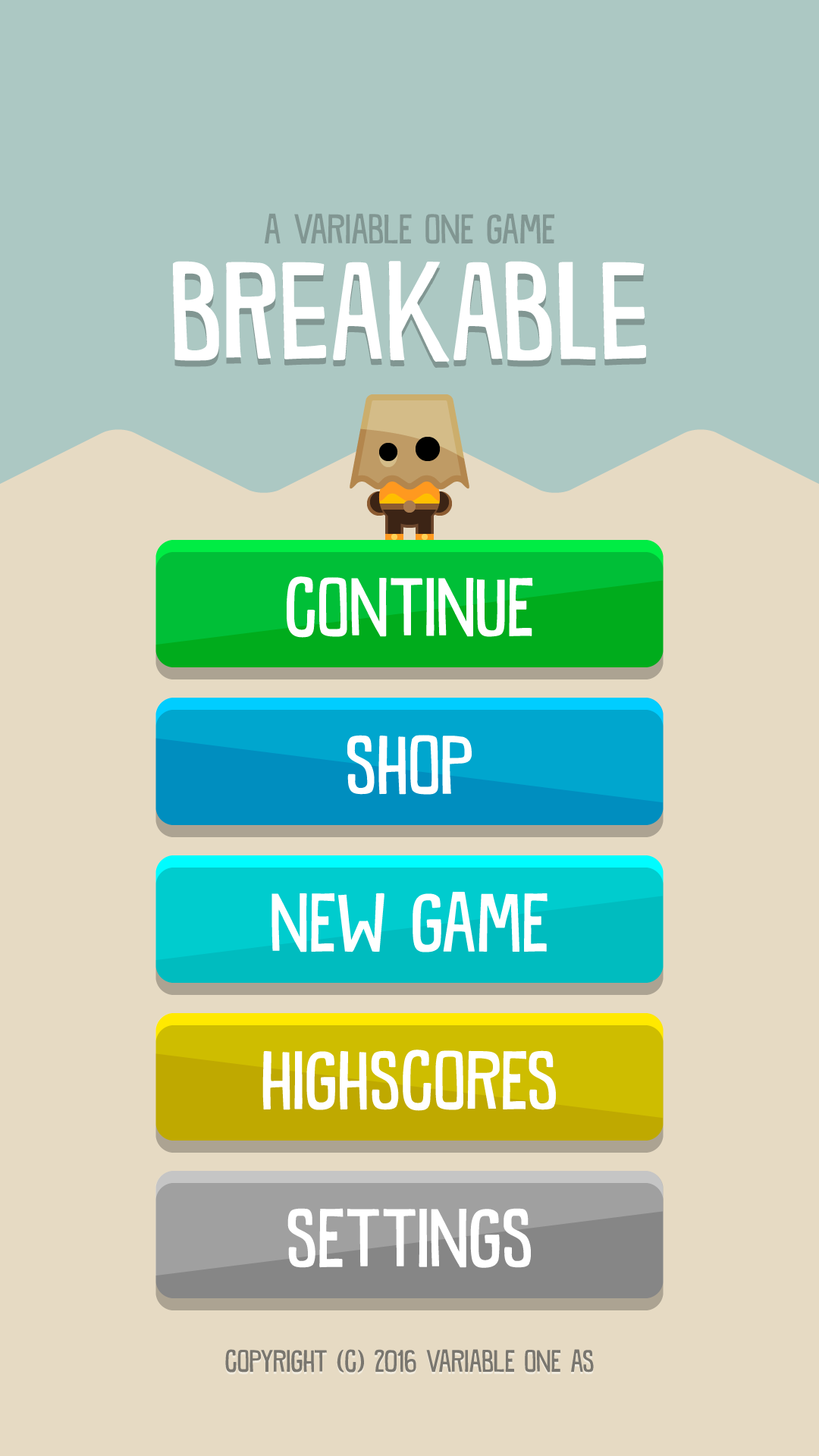
Task: Open the Settings menu
Action: coord(409,1238)
